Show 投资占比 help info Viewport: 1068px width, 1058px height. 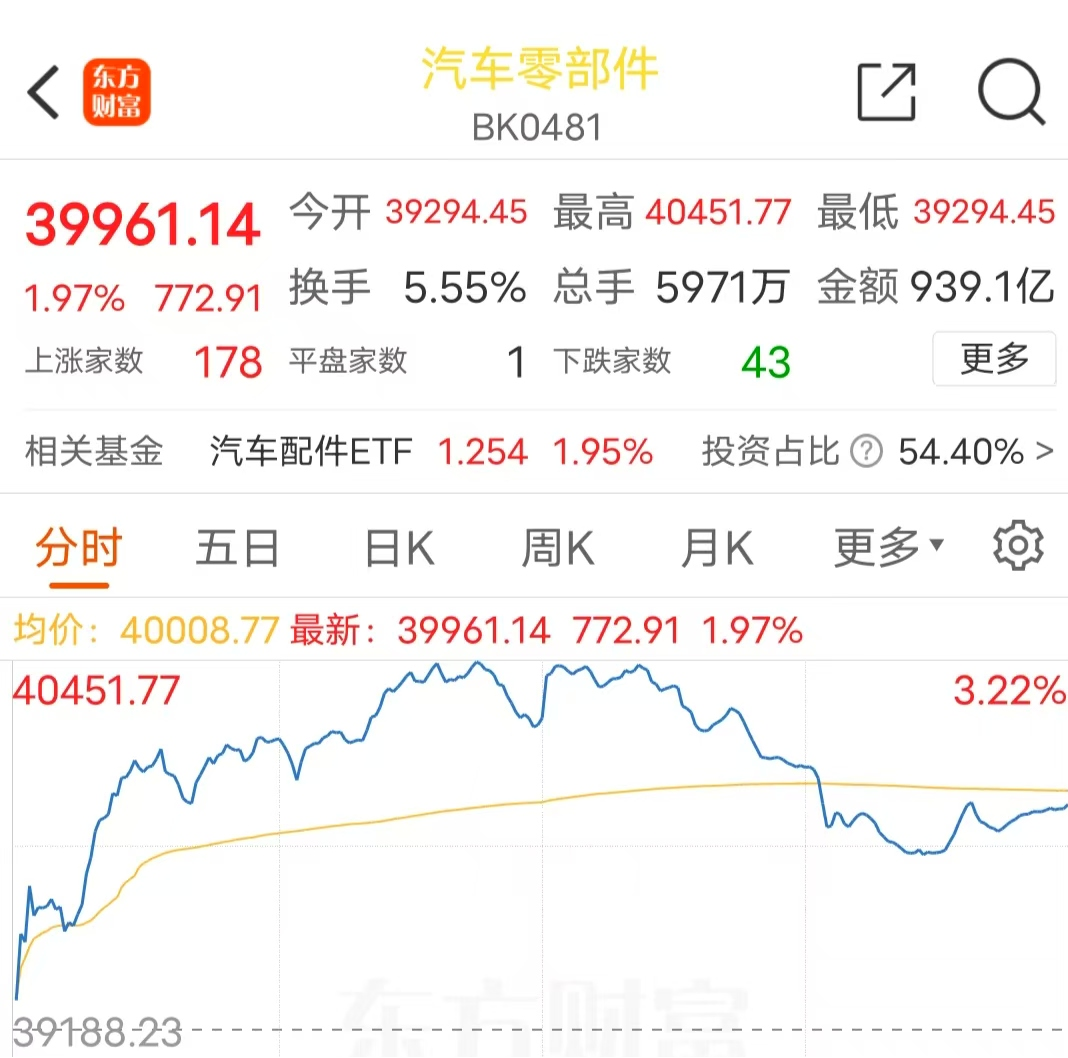866,453
